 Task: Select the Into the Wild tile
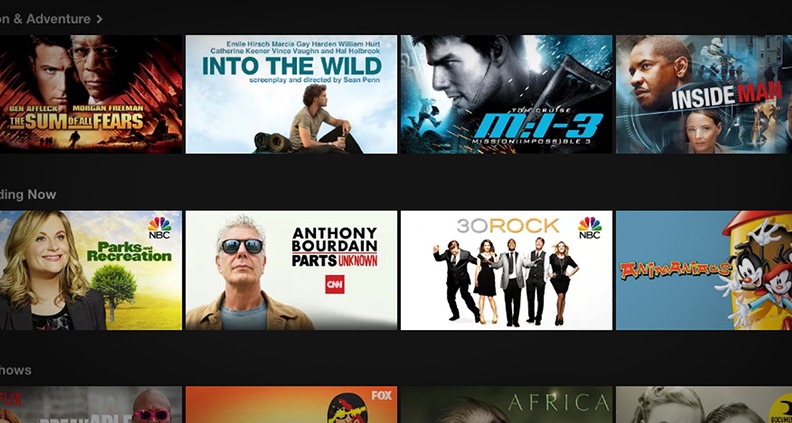coord(291,94)
